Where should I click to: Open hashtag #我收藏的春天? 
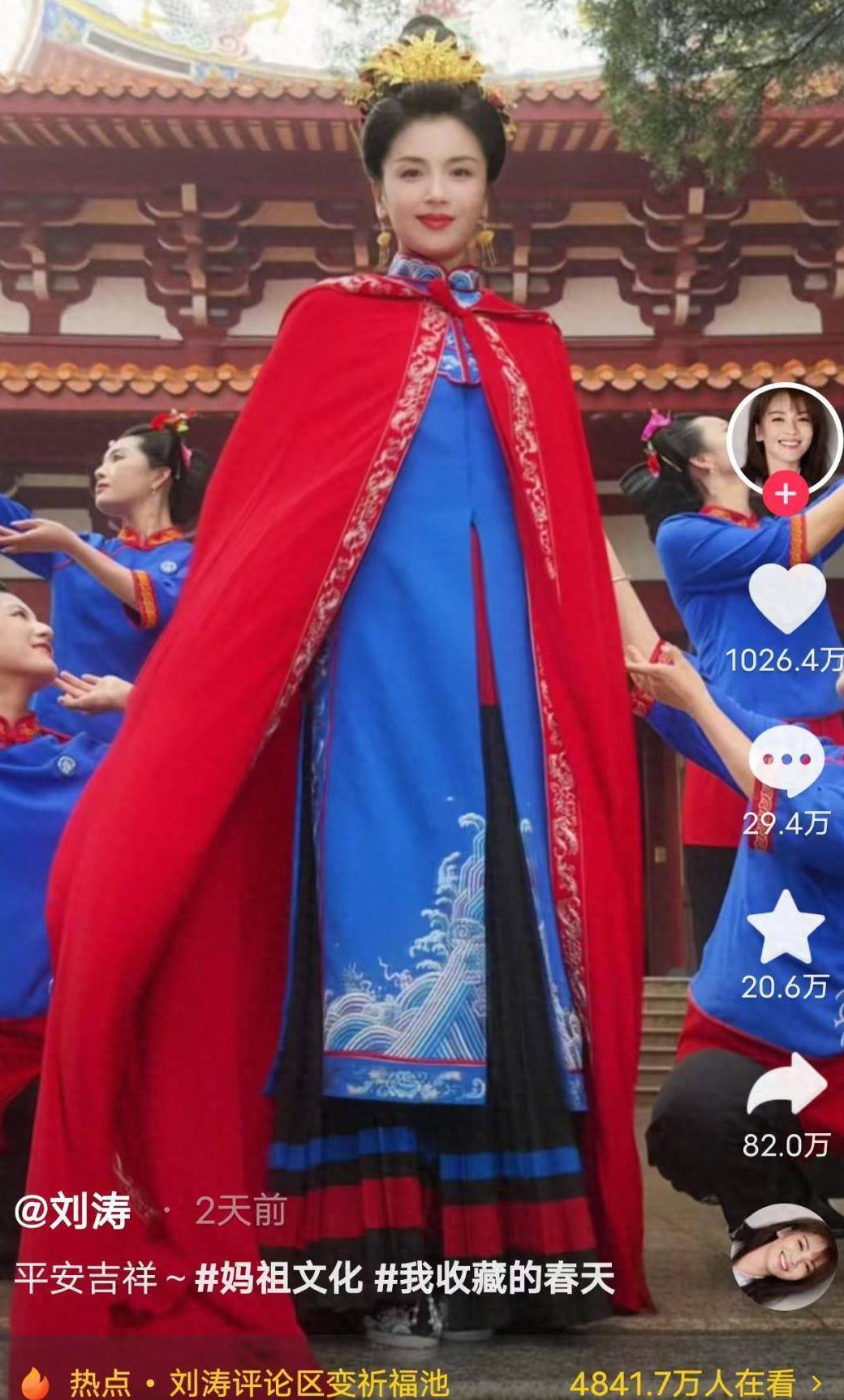[x=494, y=1279]
